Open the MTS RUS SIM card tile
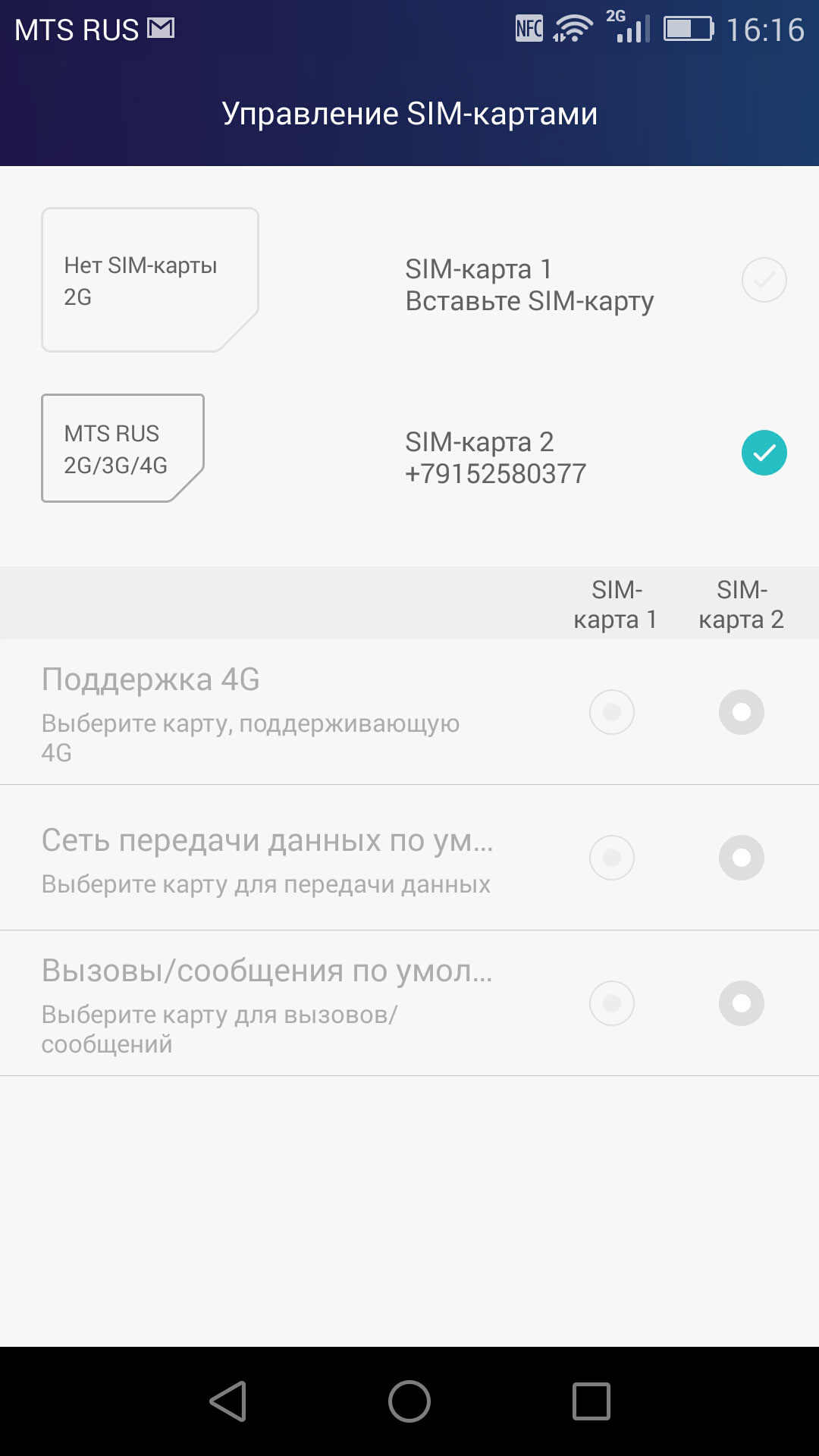The height and width of the screenshot is (1456, 819). pyautogui.click(x=123, y=448)
